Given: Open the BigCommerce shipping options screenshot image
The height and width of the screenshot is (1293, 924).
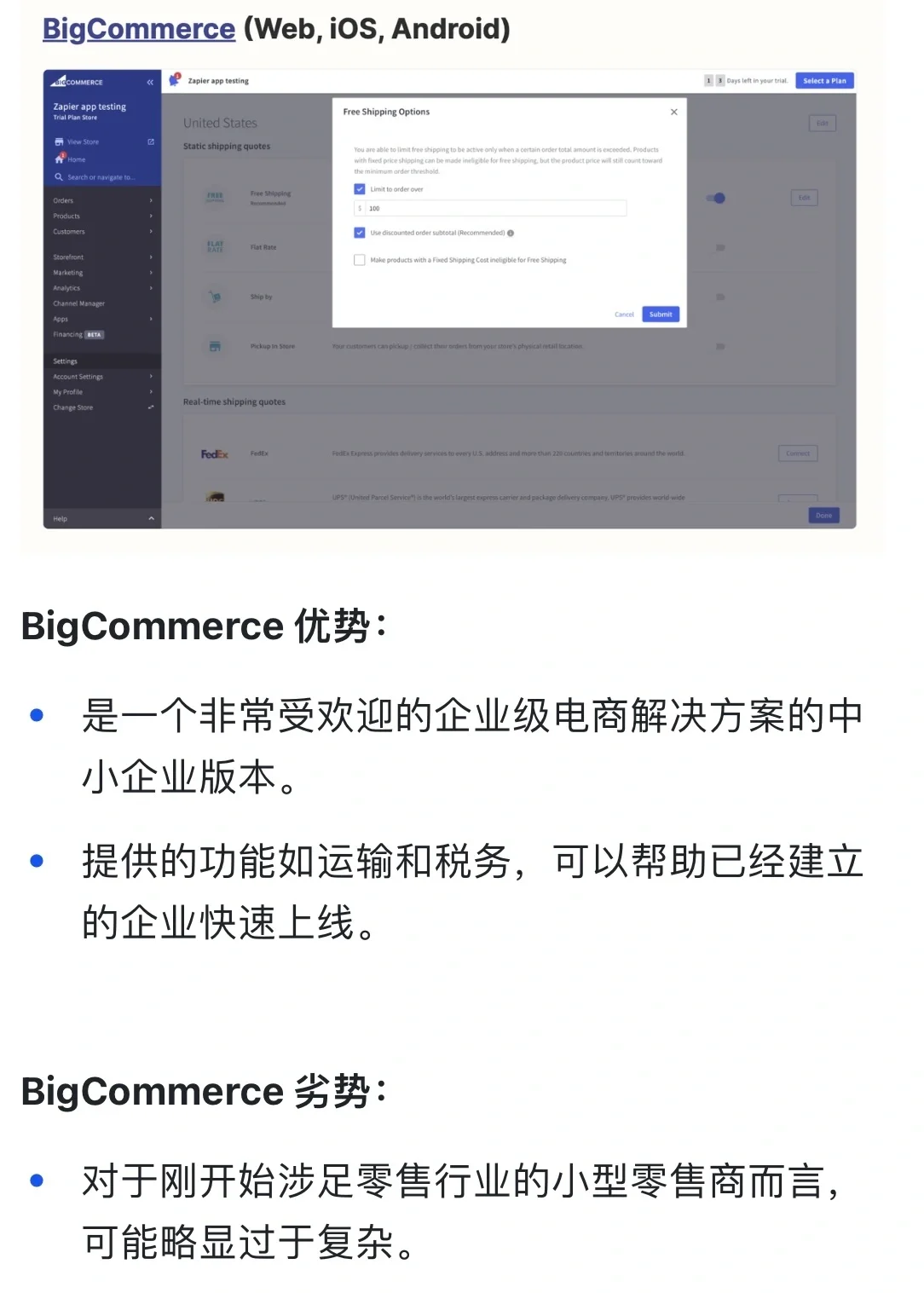Looking at the screenshot, I should pyautogui.click(x=449, y=298).
